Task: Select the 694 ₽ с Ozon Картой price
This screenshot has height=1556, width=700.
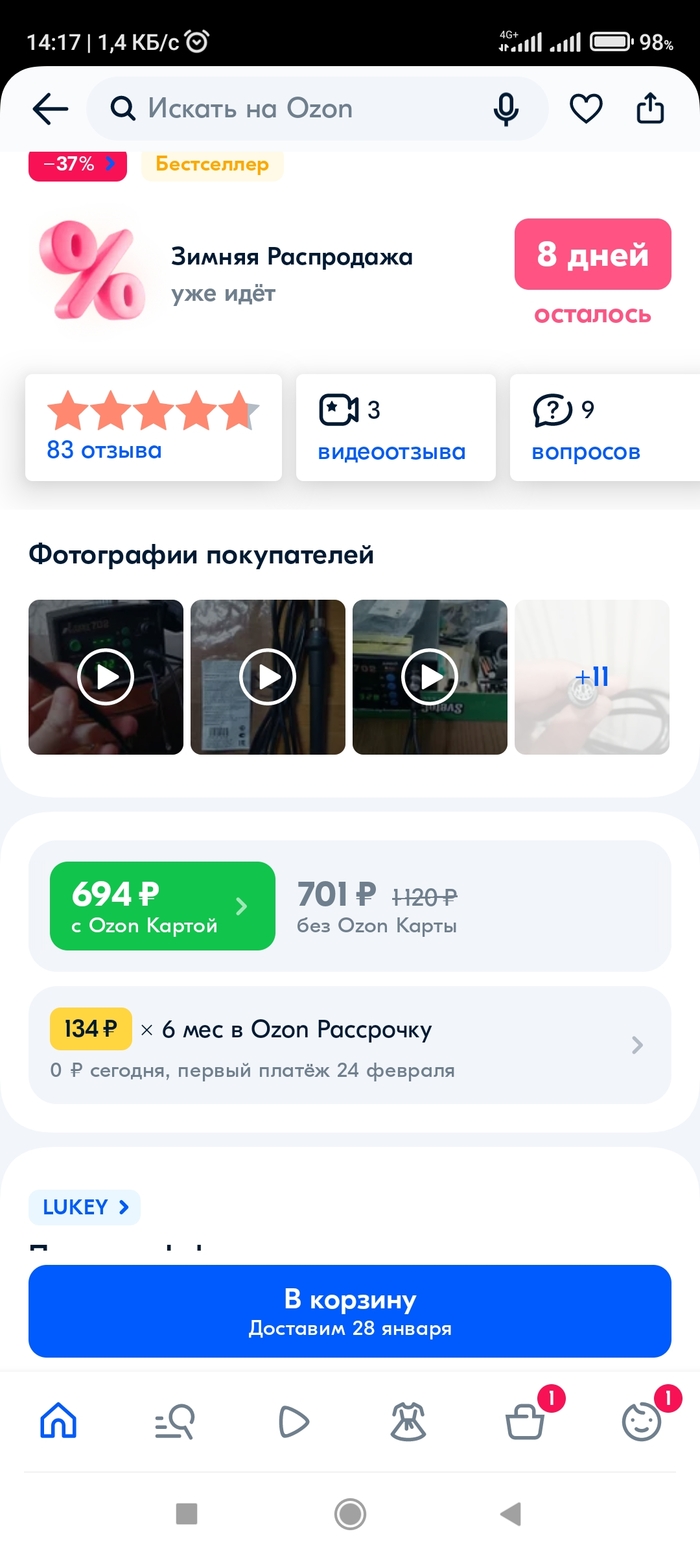Action: pos(162,906)
